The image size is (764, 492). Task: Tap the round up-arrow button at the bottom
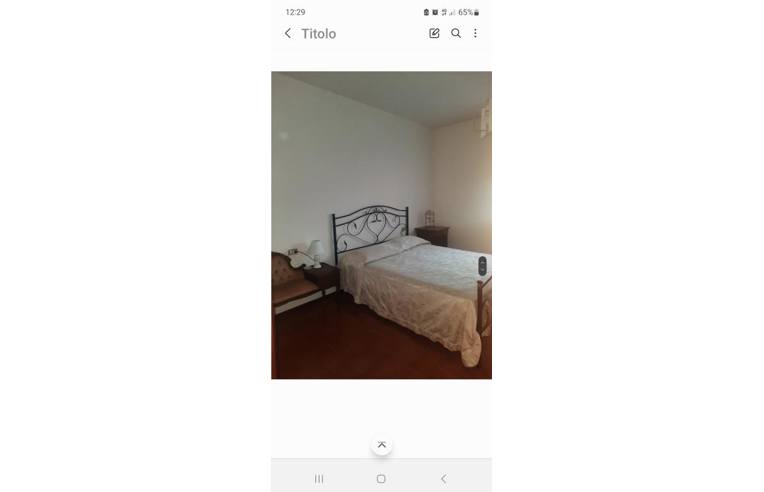coord(381,445)
